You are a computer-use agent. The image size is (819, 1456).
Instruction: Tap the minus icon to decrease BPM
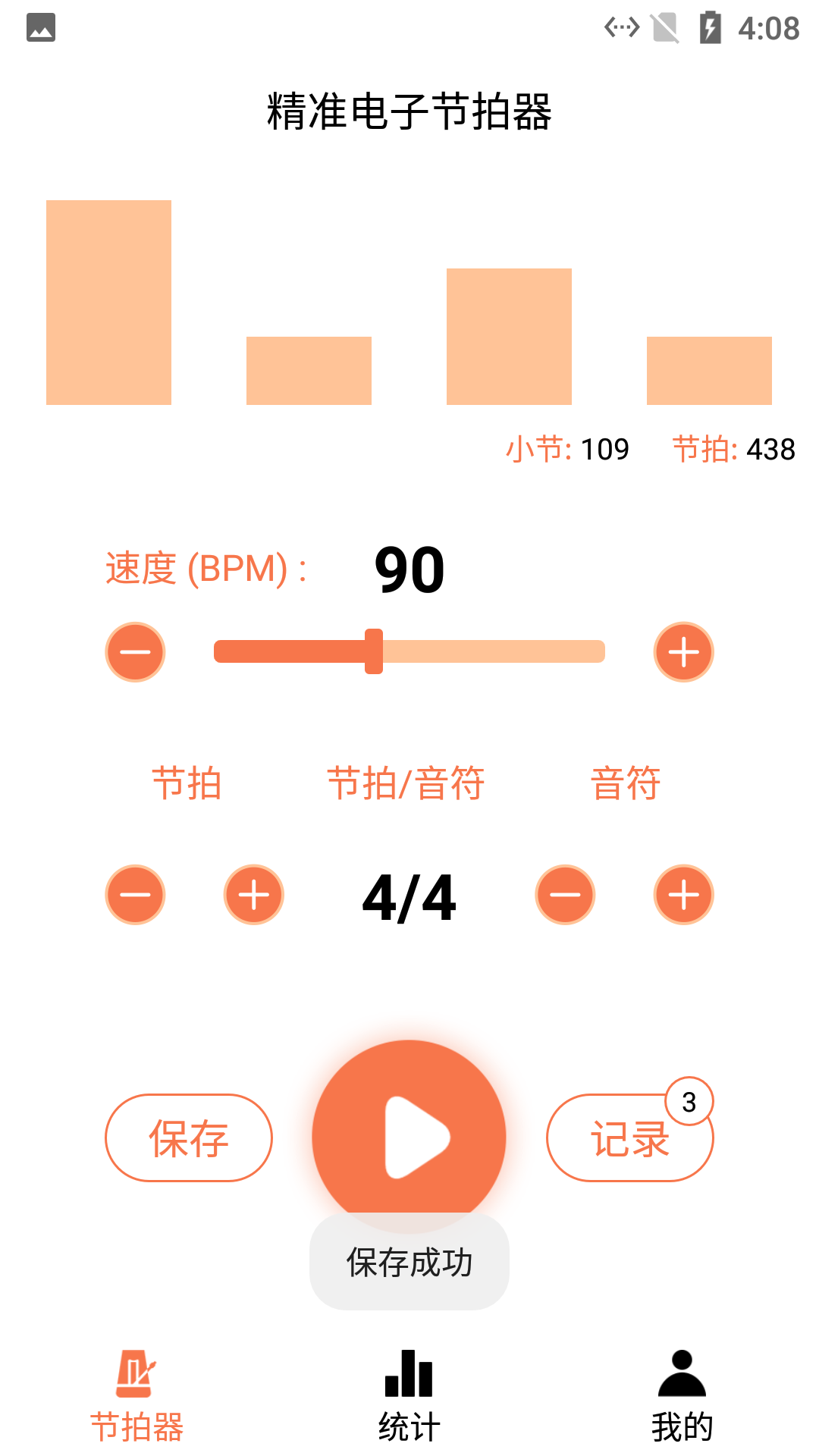tap(135, 651)
